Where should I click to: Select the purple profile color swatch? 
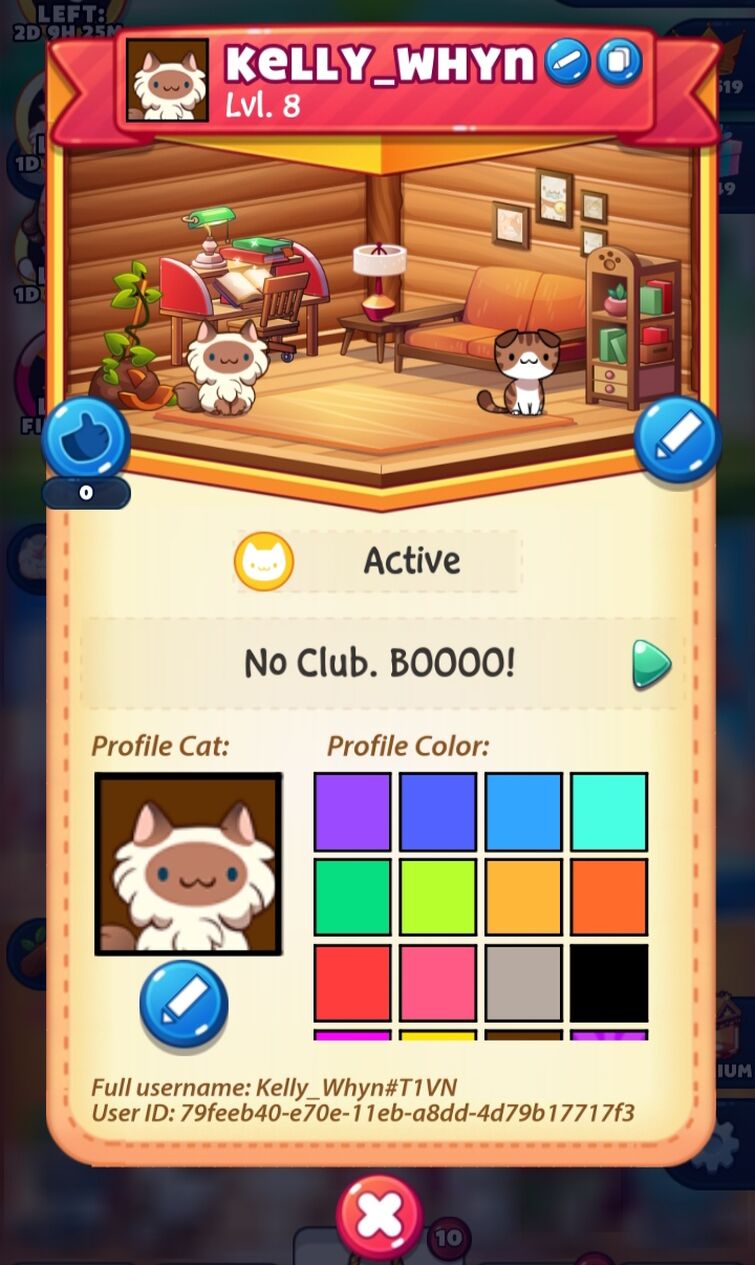tap(352, 808)
